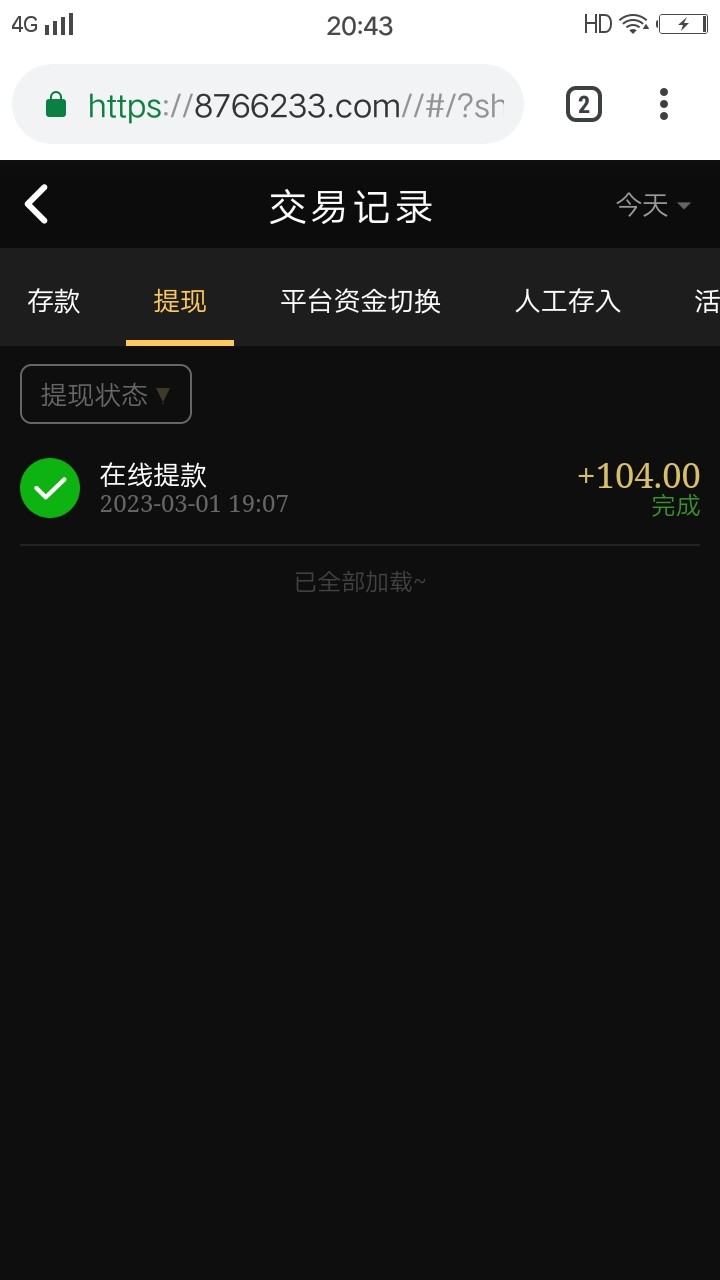Screen dimensions: 720x1280
Task: Open the 人工存入 tab
Action: coord(567,301)
